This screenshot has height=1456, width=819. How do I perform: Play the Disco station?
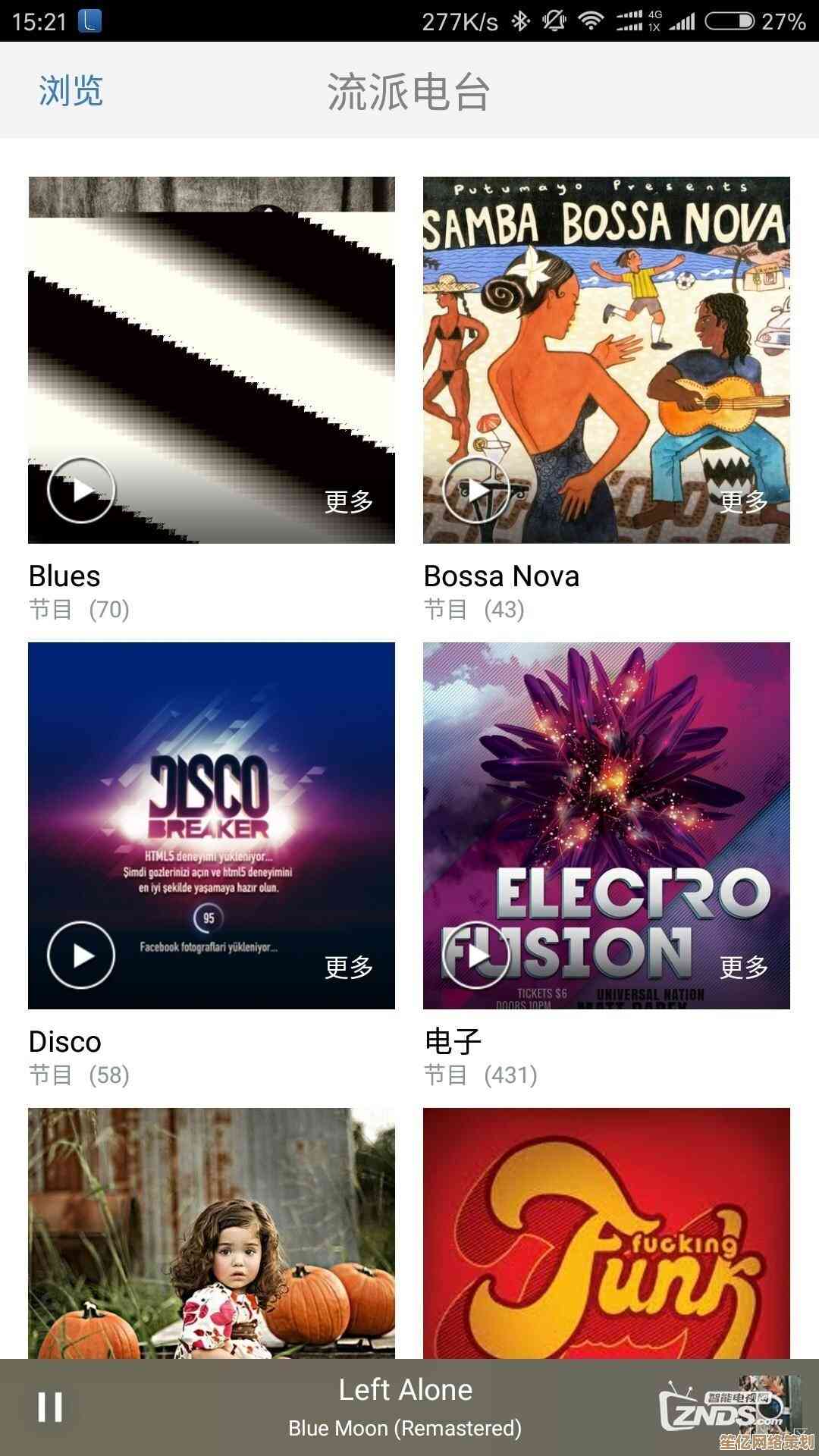point(81,955)
